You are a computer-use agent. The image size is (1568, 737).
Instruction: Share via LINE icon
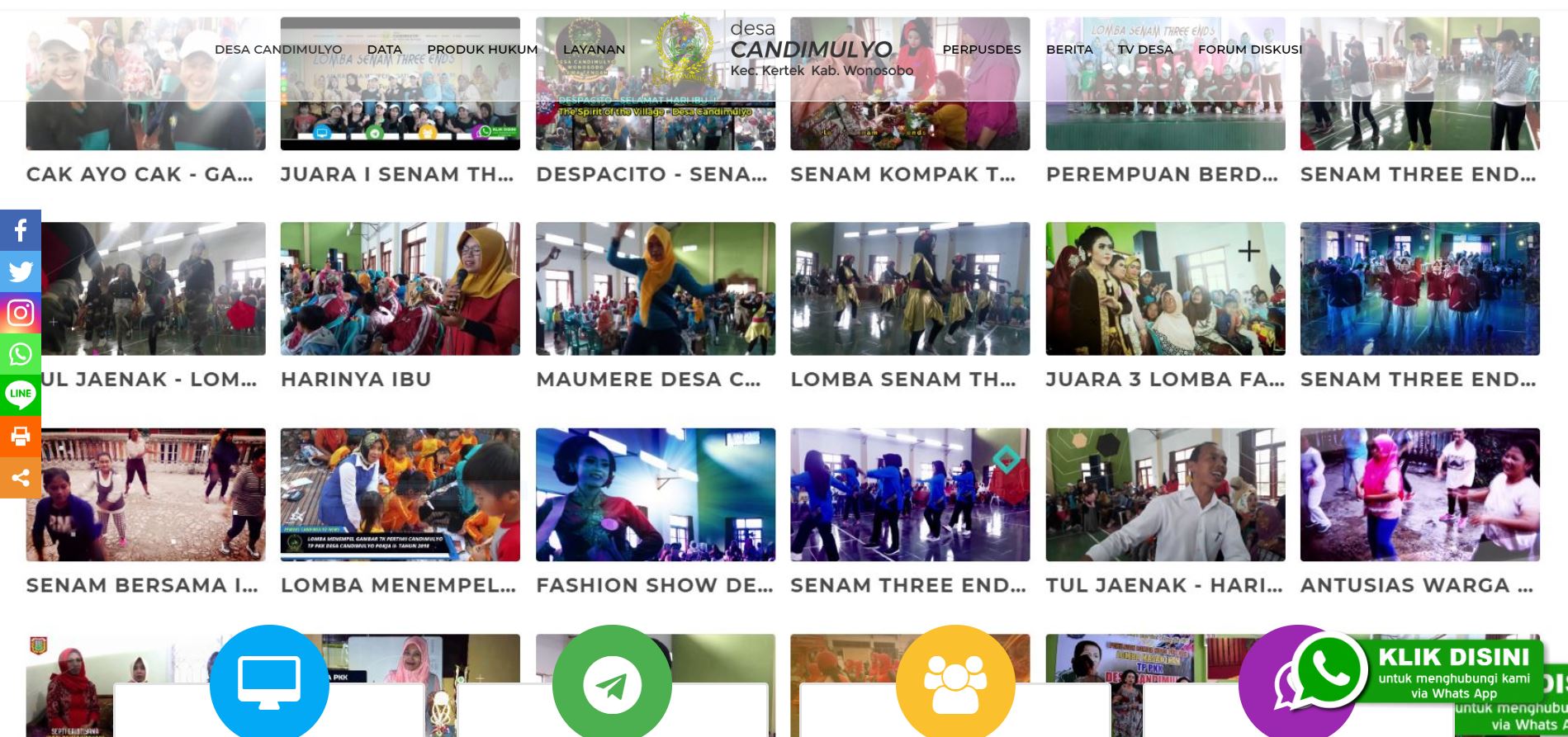(20, 395)
